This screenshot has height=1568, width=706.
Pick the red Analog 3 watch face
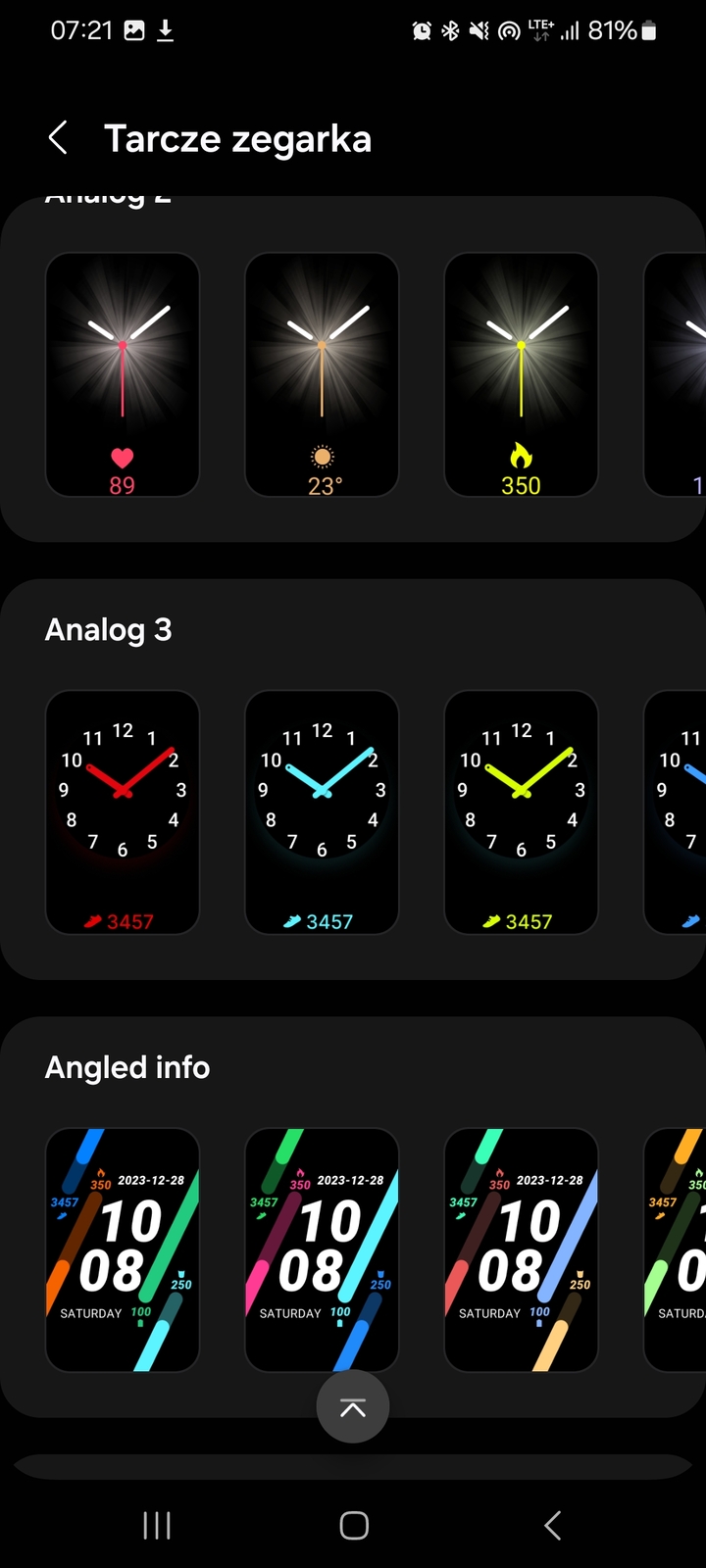[123, 812]
